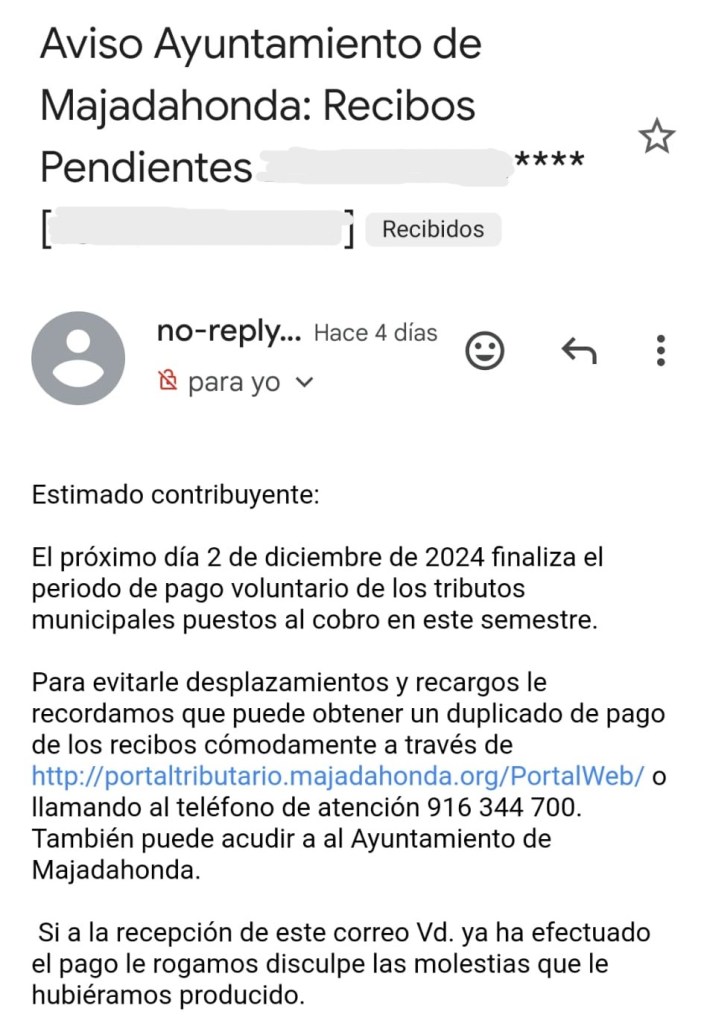The width and height of the screenshot is (704, 1023).
Task: Open the message overflow menu
Action: click(x=660, y=350)
